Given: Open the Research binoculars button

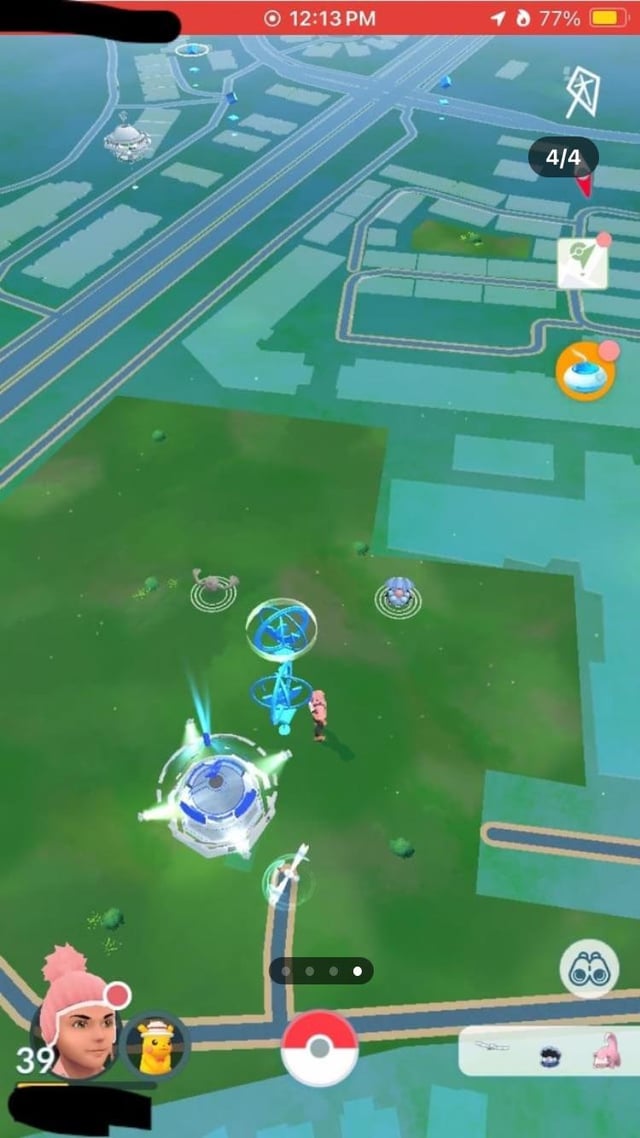Looking at the screenshot, I should coord(588,968).
